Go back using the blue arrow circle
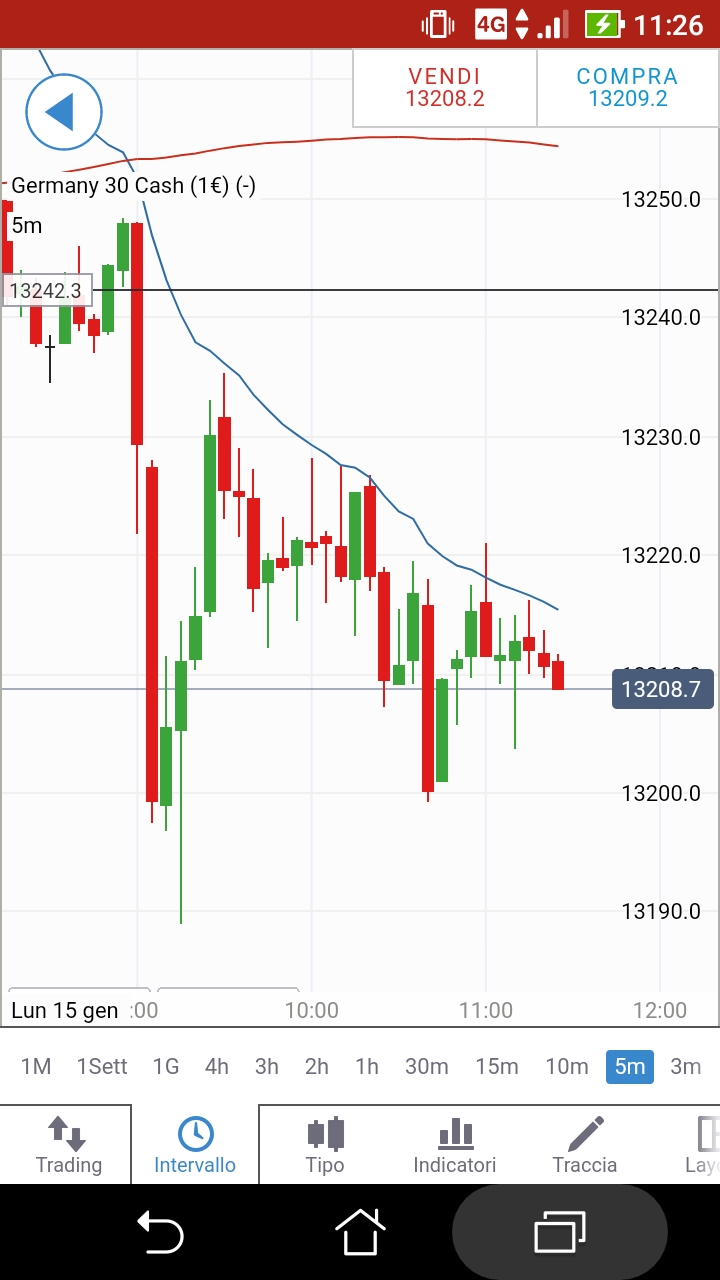The width and height of the screenshot is (720, 1280). pos(63,112)
